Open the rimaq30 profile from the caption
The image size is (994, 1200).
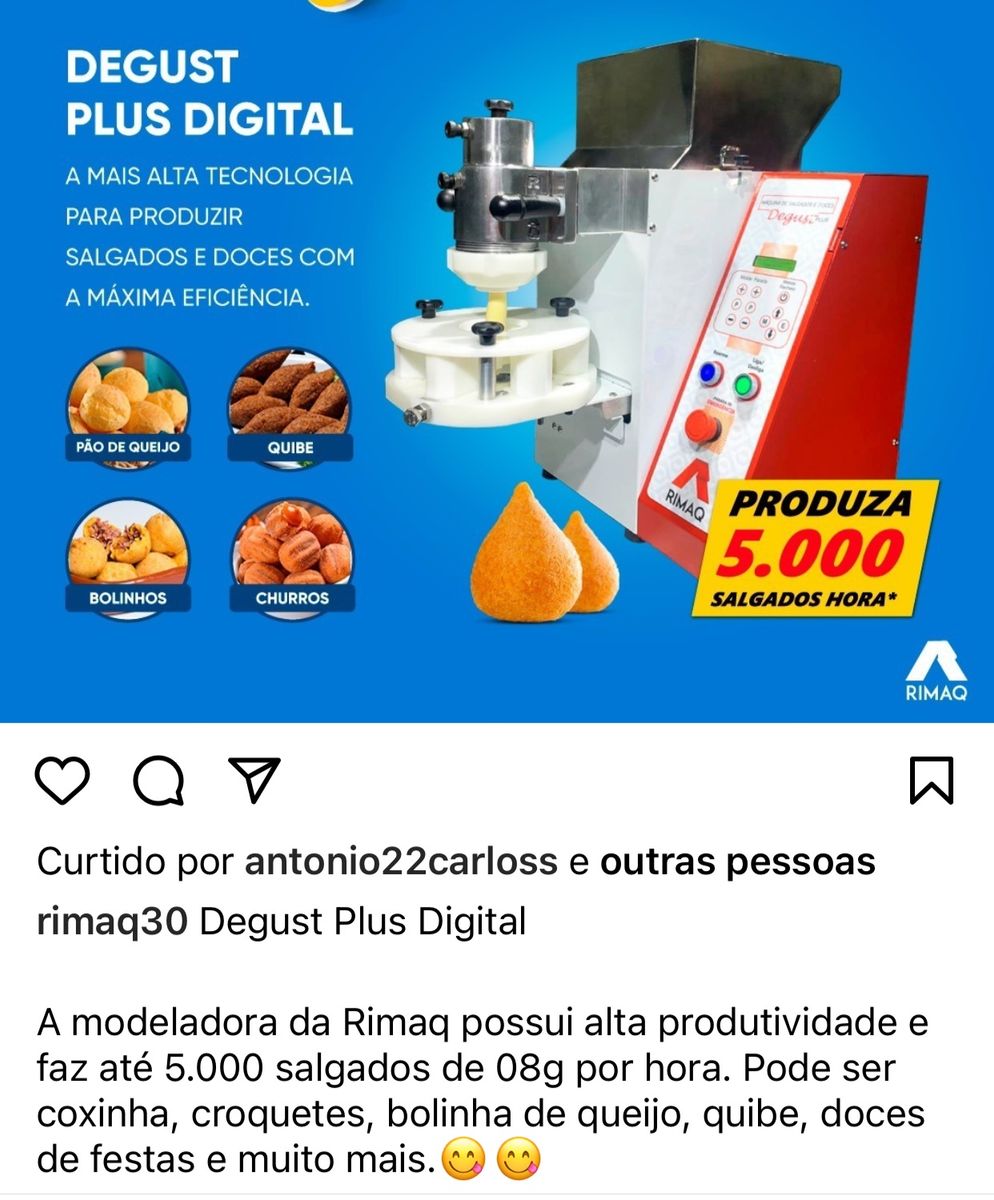pyautogui.click(x=112, y=921)
